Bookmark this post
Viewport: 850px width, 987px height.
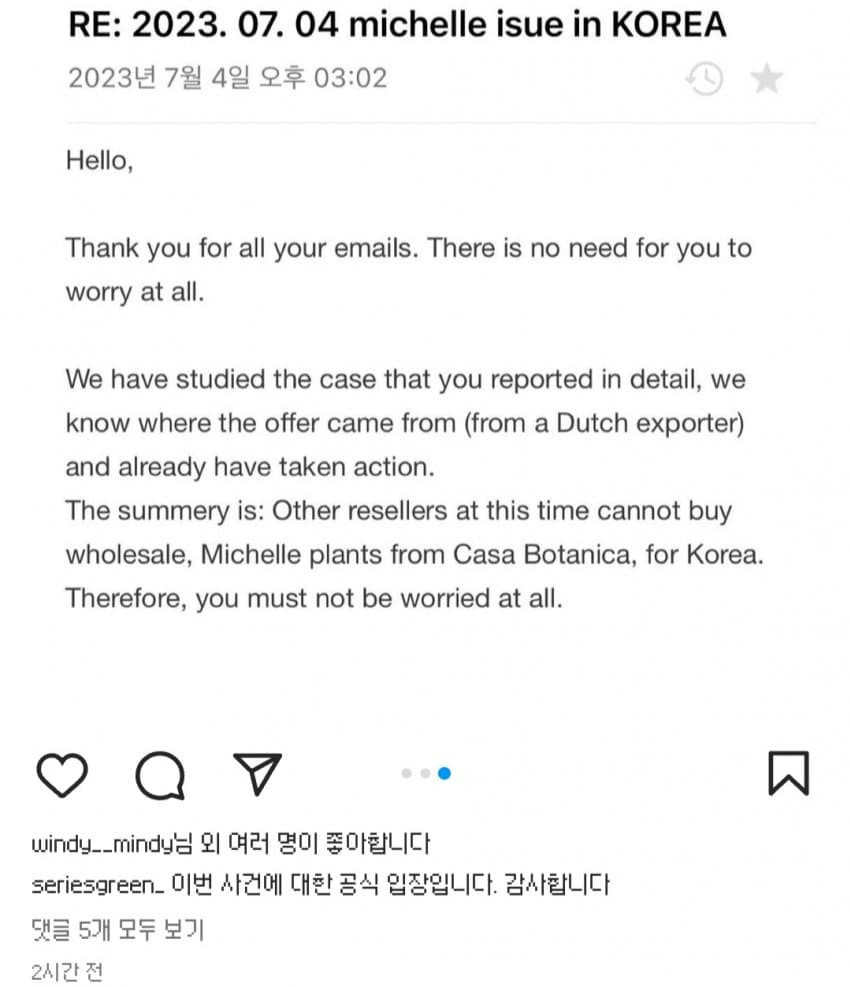pos(788,773)
